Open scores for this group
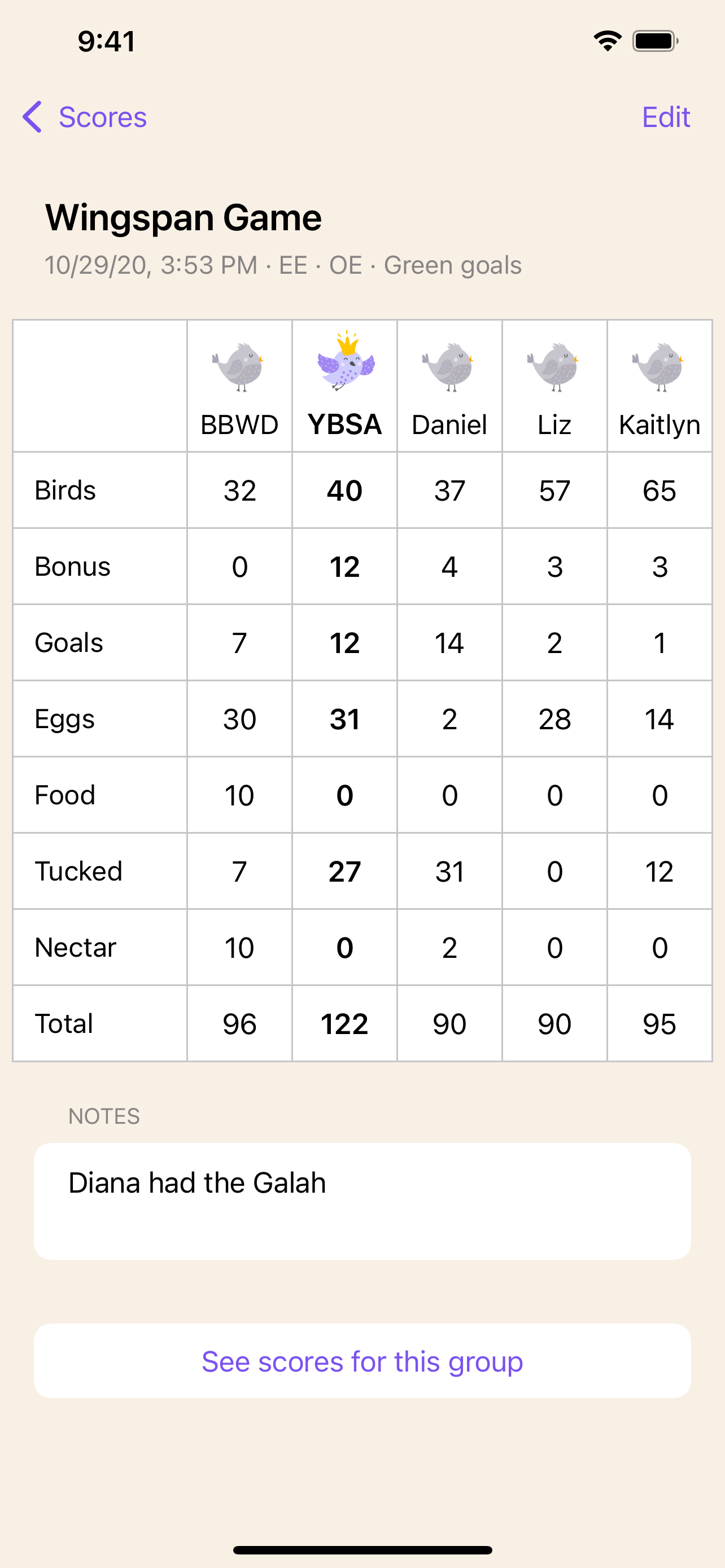 tap(362, 1361)
